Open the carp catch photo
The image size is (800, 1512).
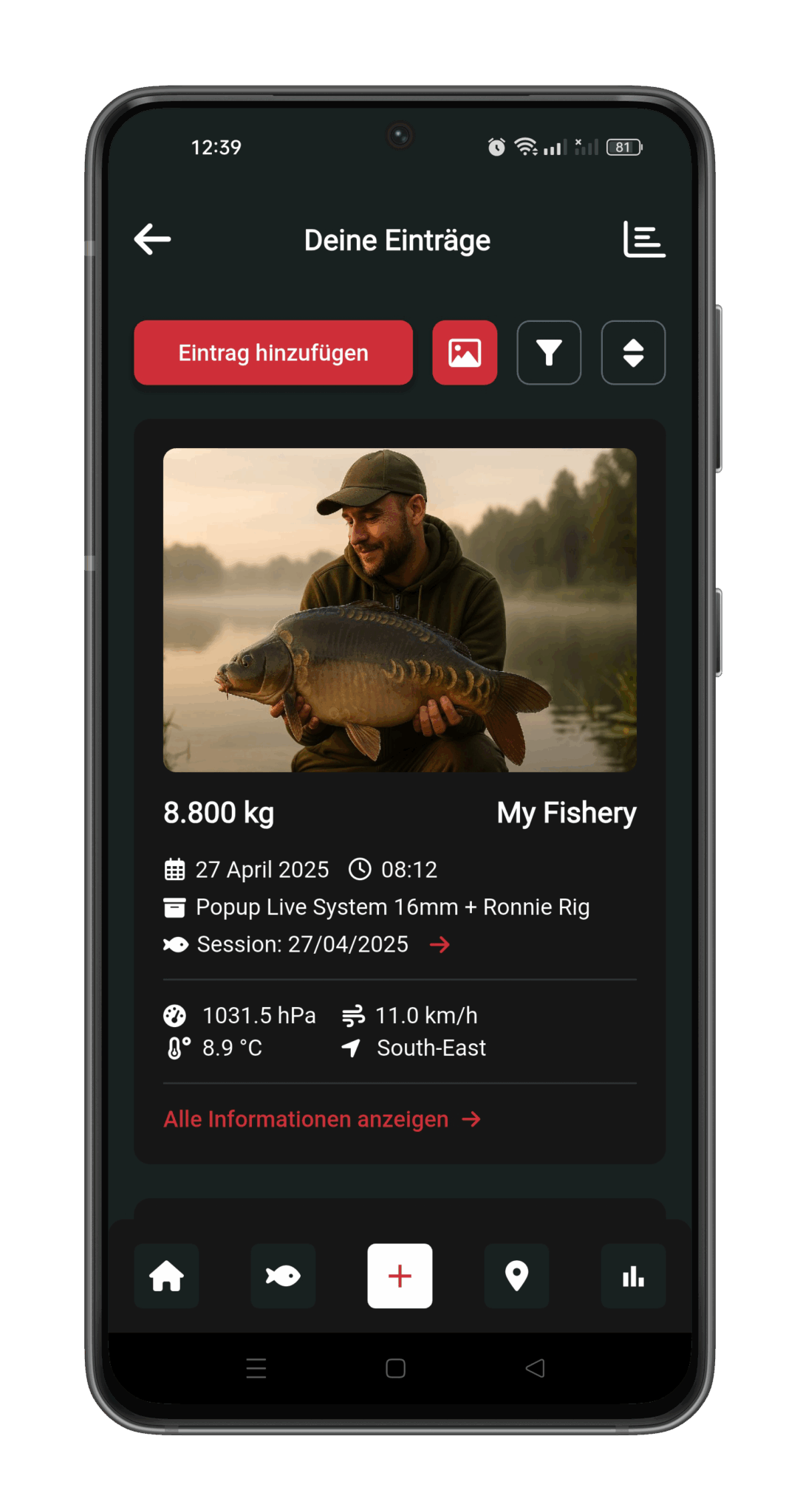pos(400,610)
